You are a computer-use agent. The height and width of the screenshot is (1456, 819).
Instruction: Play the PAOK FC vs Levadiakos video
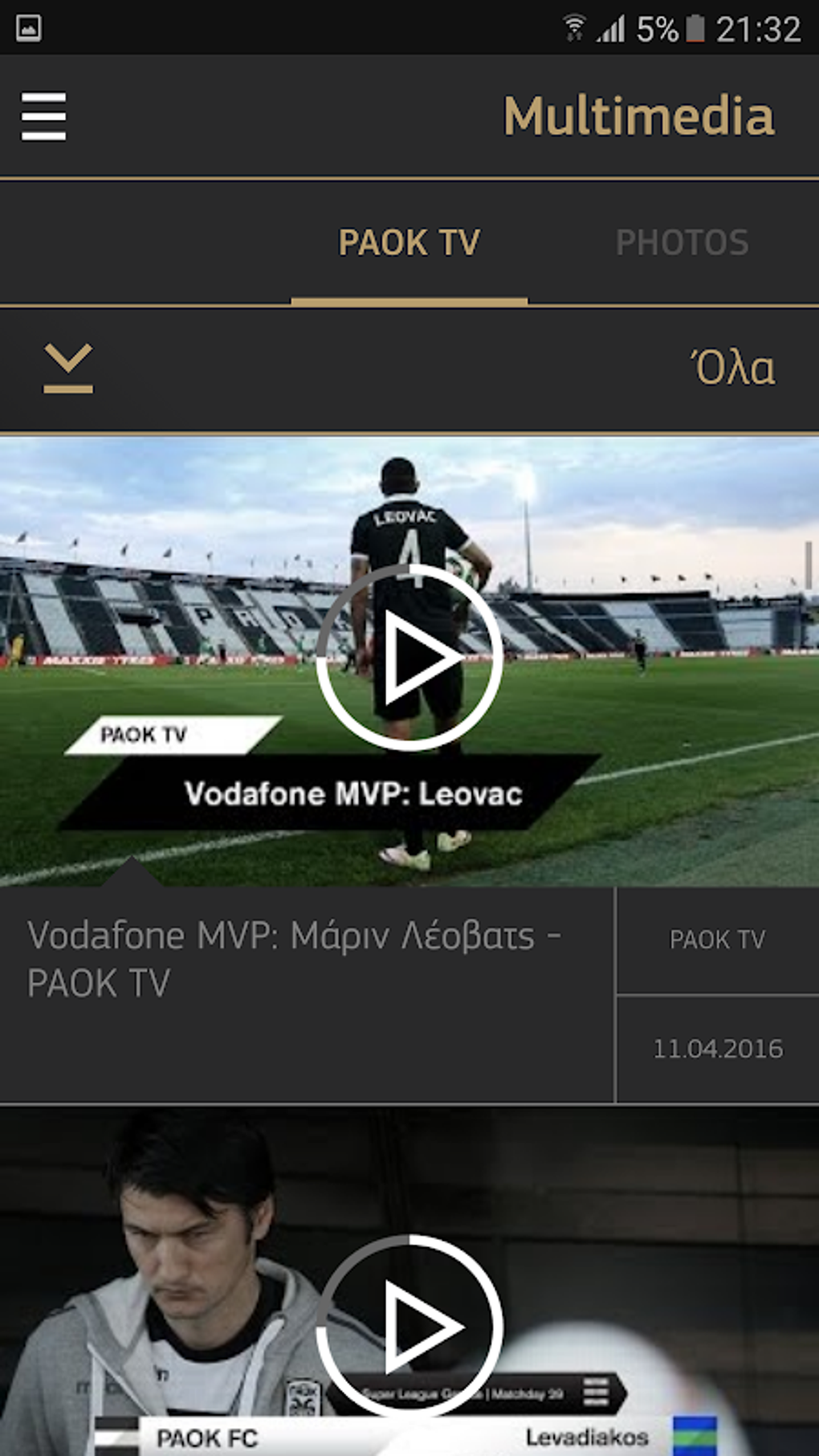click(409, 1327)
